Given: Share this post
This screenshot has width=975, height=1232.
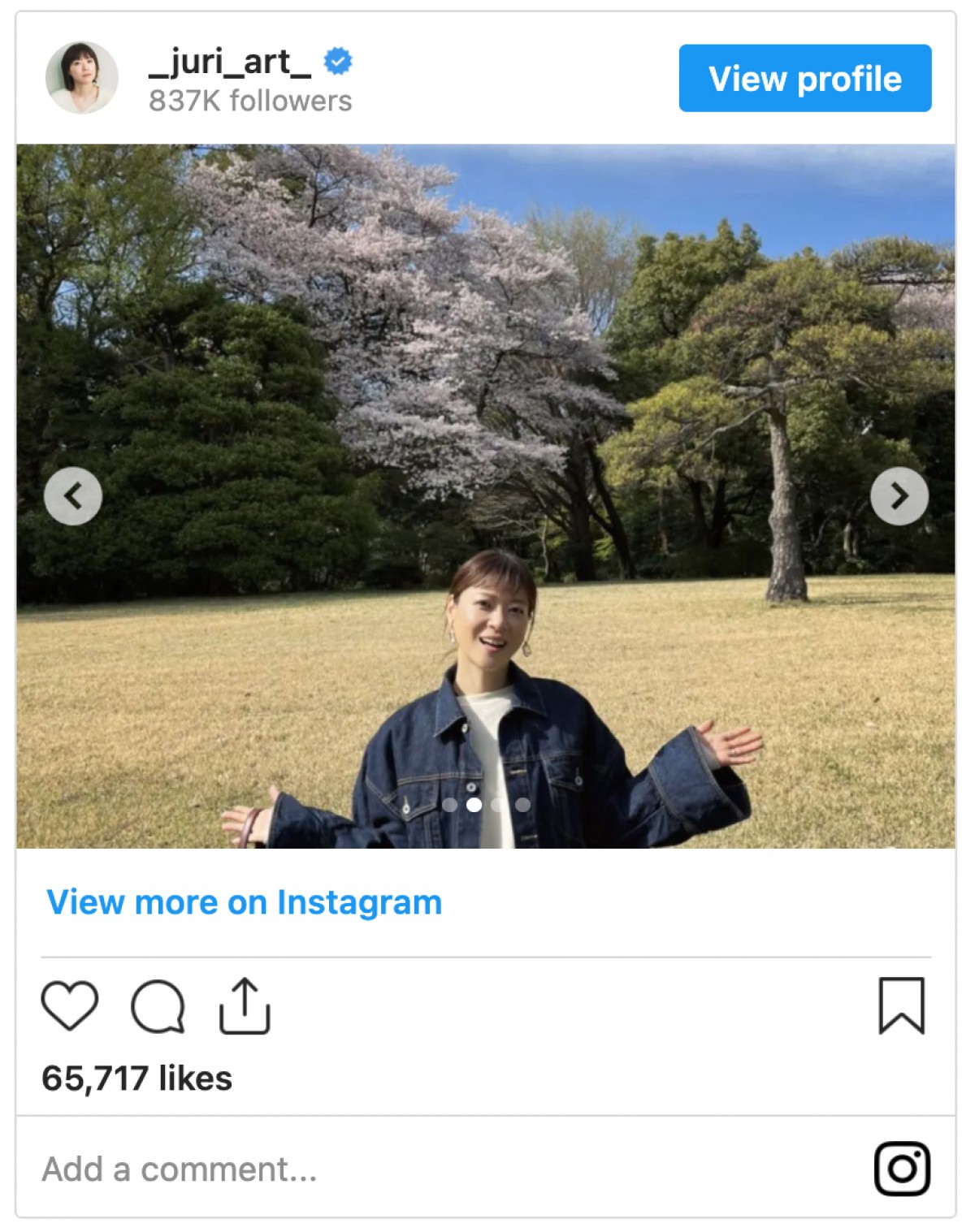Looking at the screenshot, I should pyautogui.click(x=244, y=1006).
